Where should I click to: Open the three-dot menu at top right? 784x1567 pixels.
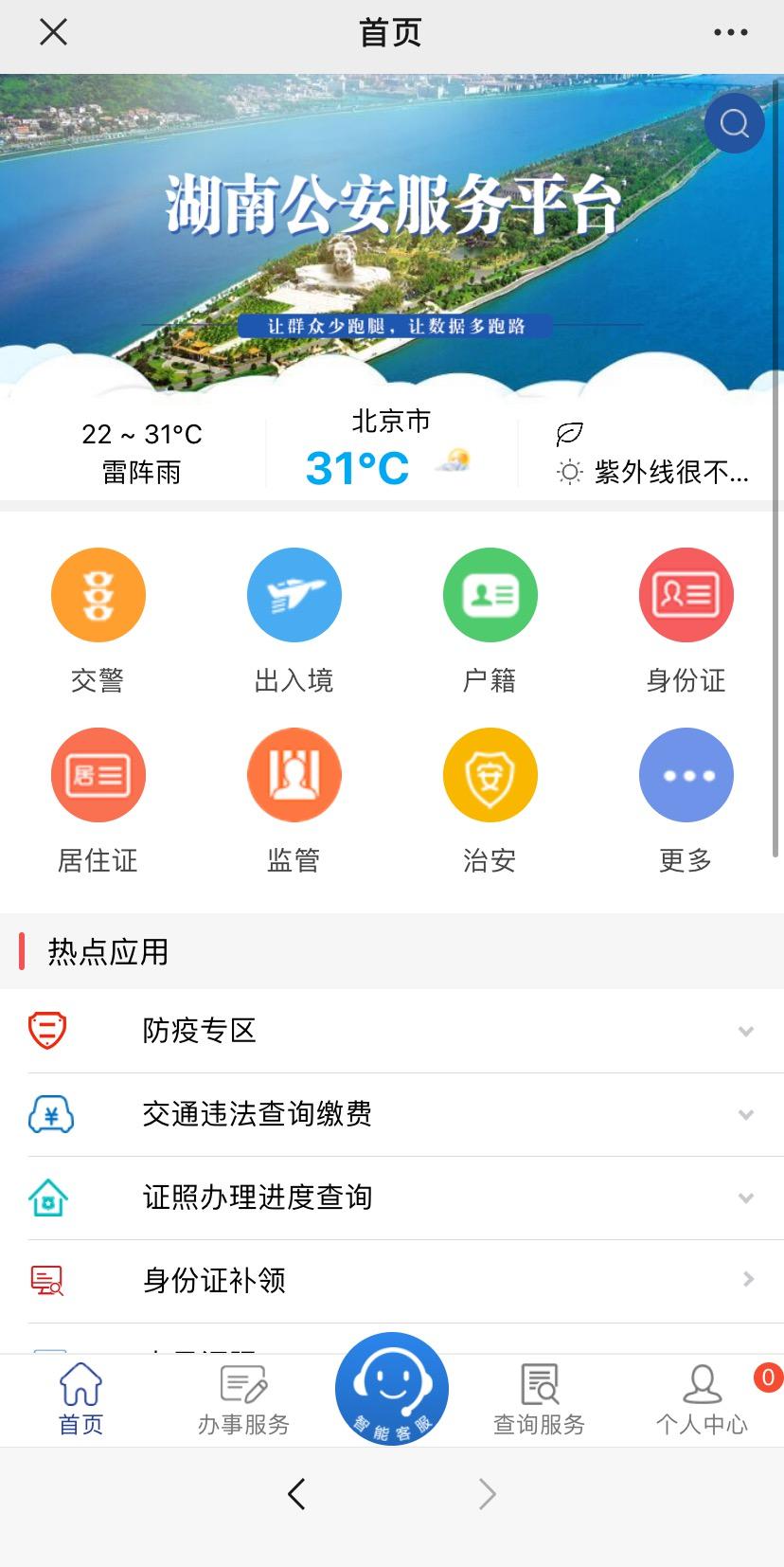tap(730, 31)
